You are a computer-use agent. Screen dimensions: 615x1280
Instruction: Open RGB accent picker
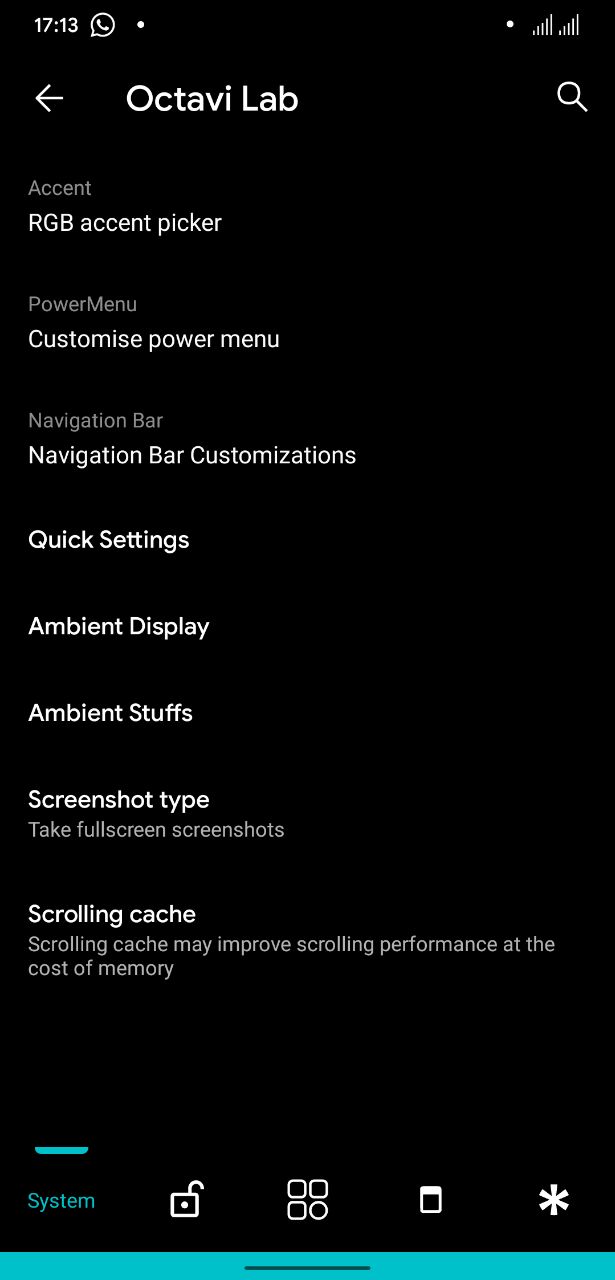point(125,222)
